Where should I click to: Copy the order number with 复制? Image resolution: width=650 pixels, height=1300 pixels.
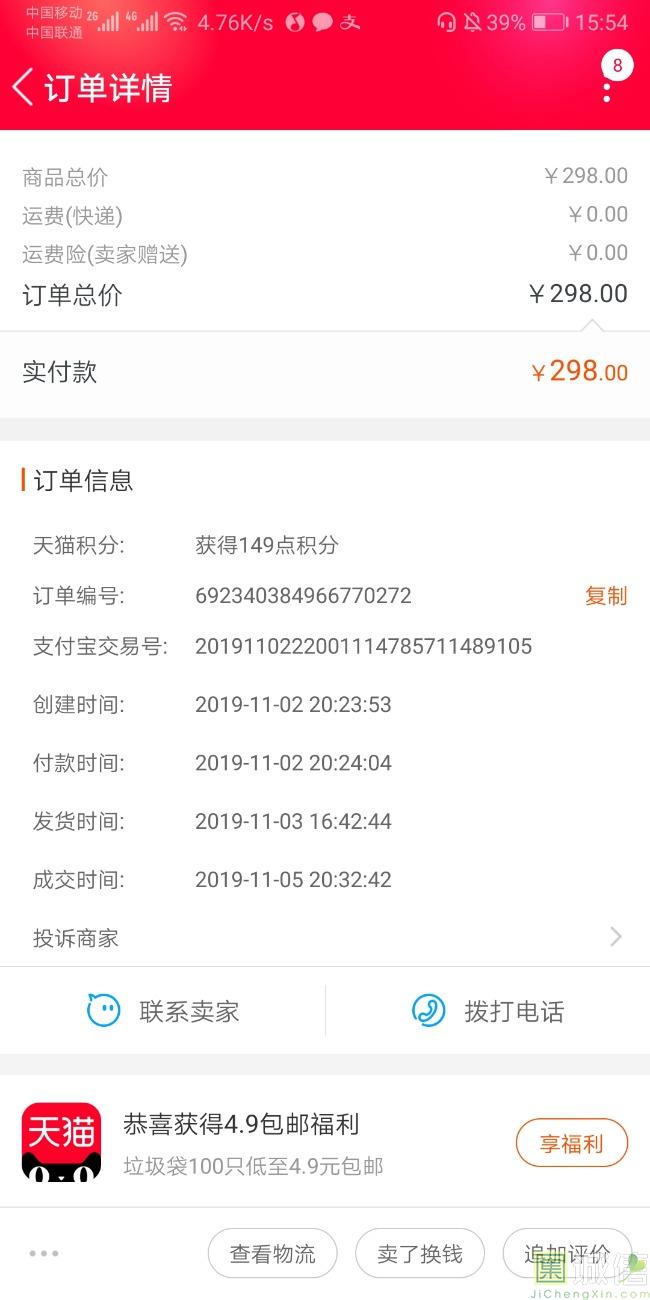(x=606, y=596)
